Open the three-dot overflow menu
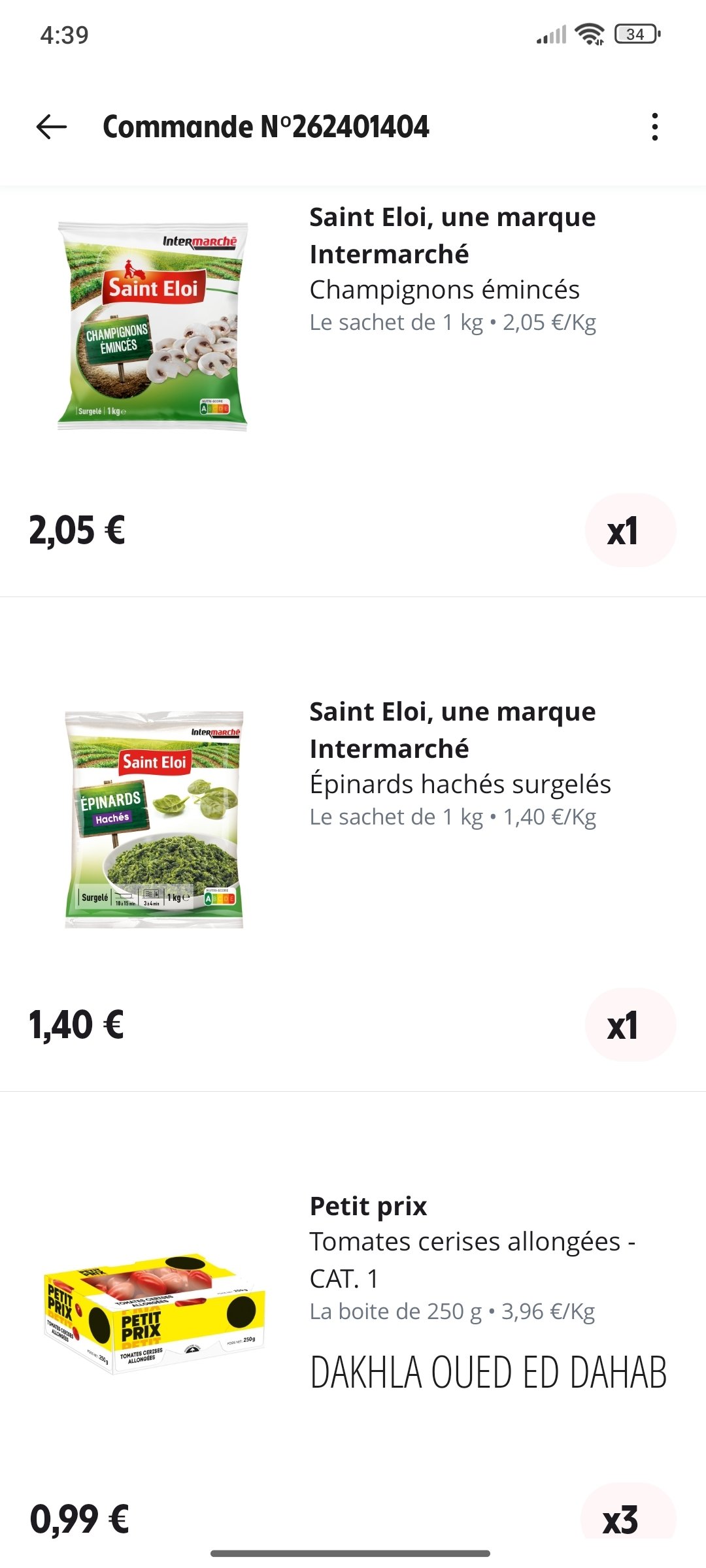 click(654, 127)
